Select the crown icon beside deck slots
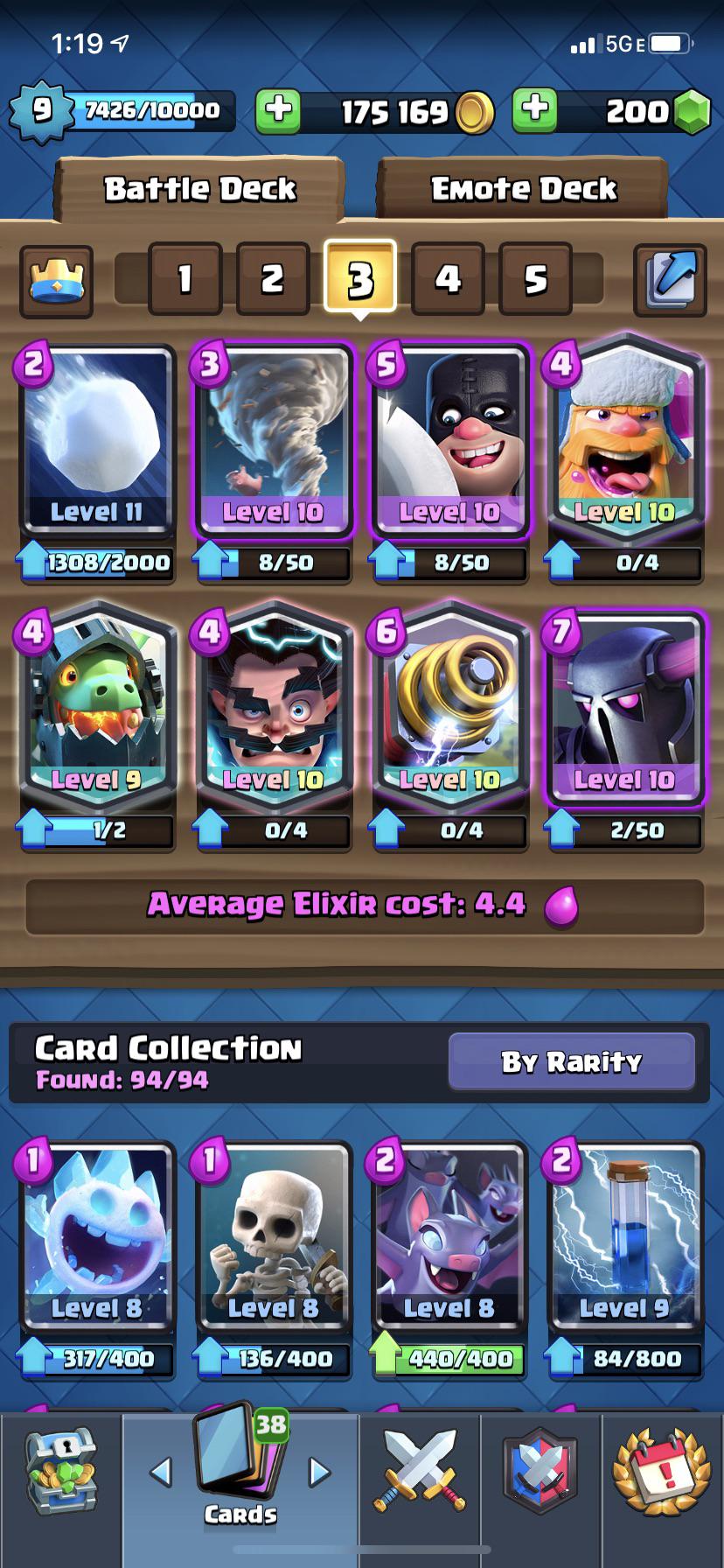Image resolution: width=724 pixels, height=1568 pixels. click(x=56, y=280)
